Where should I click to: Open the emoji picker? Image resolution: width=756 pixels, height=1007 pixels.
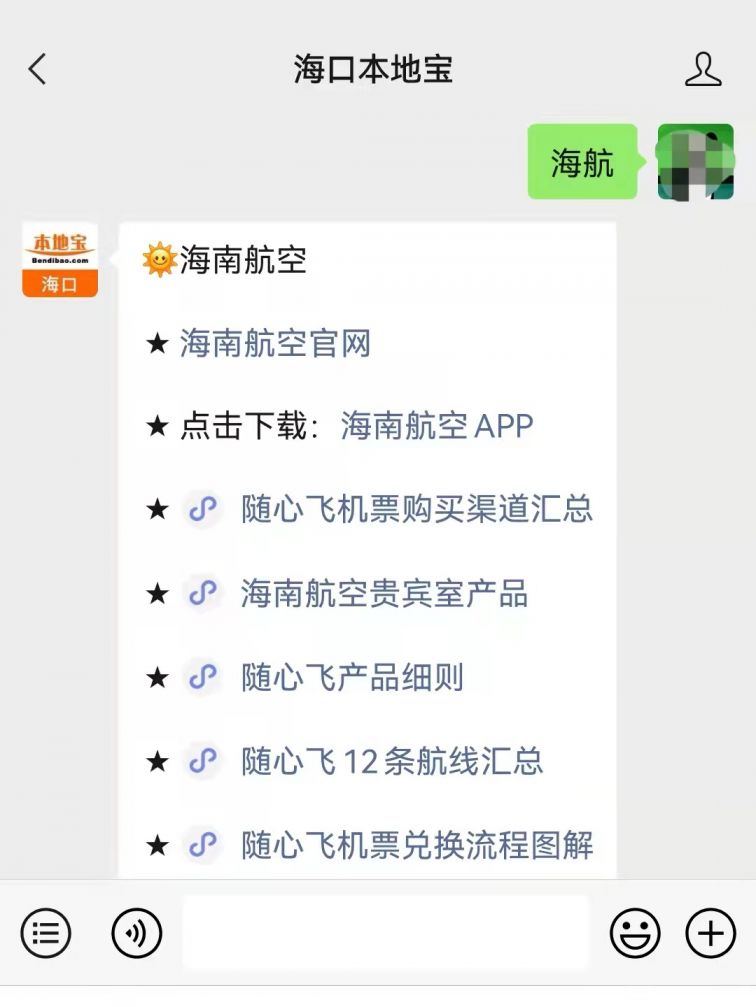[x=635, y=933]
